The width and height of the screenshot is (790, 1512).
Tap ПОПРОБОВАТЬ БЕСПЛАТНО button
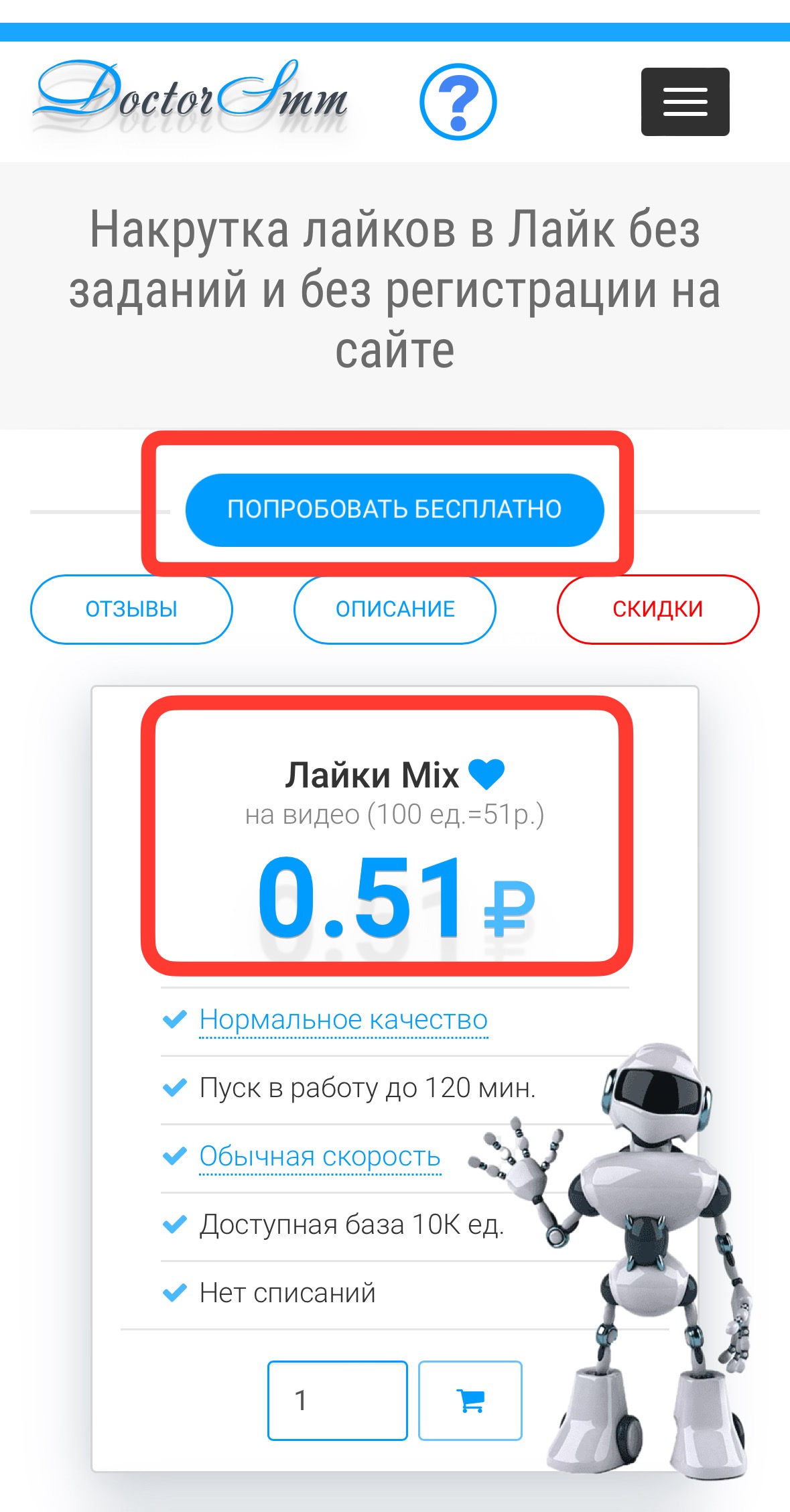pos(394,510)
